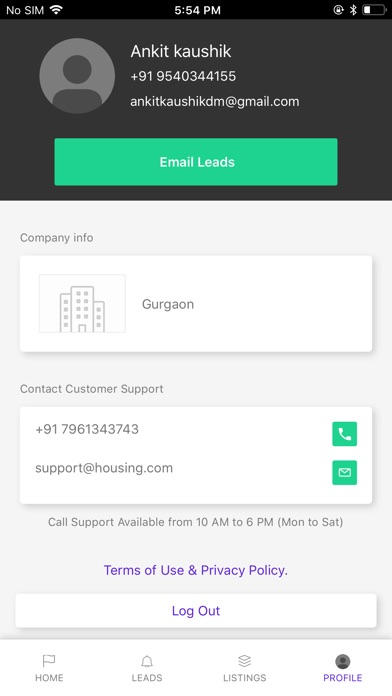Call customer support via the phone icon
Image resolution: width=392 pixels, height=696 pixels.
(x=344, y=434)
